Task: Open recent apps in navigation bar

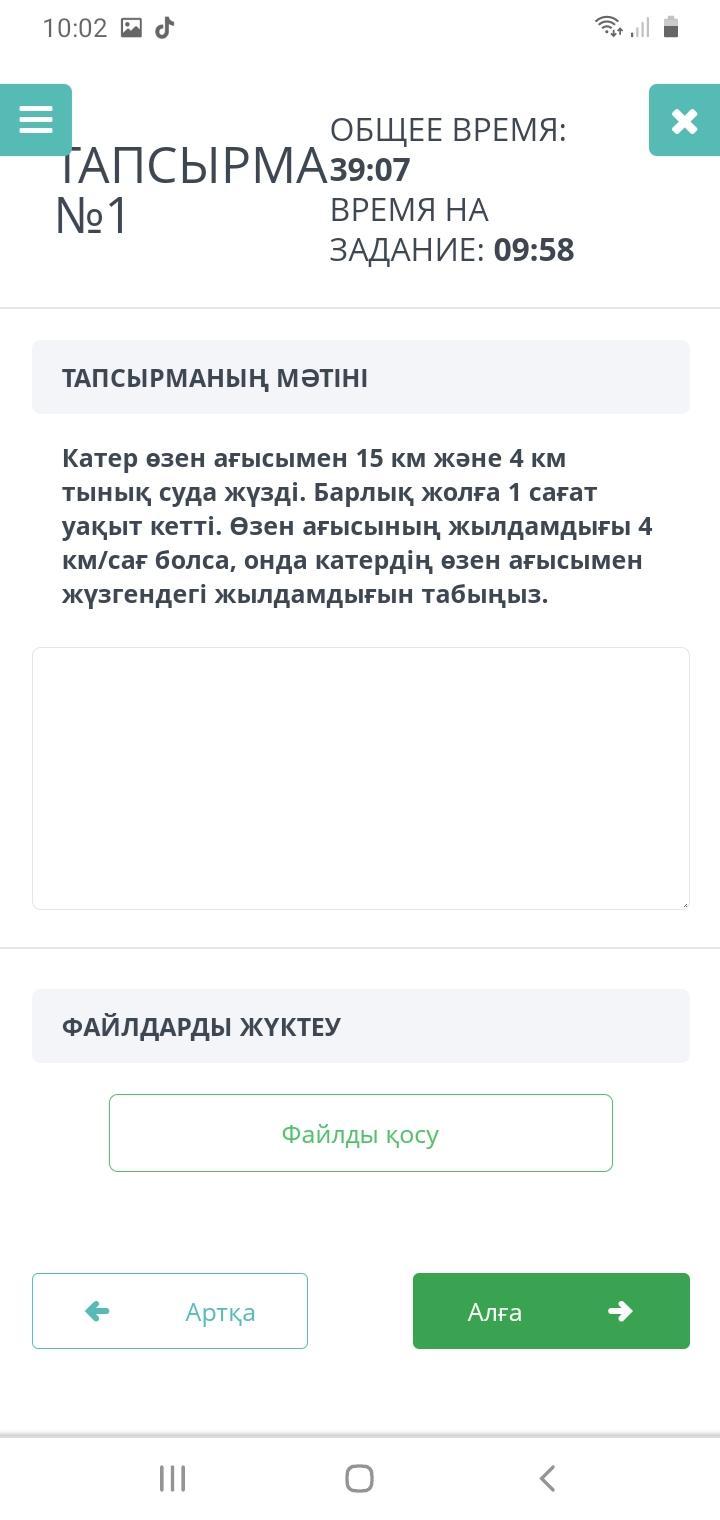Action: [173, 1478]
